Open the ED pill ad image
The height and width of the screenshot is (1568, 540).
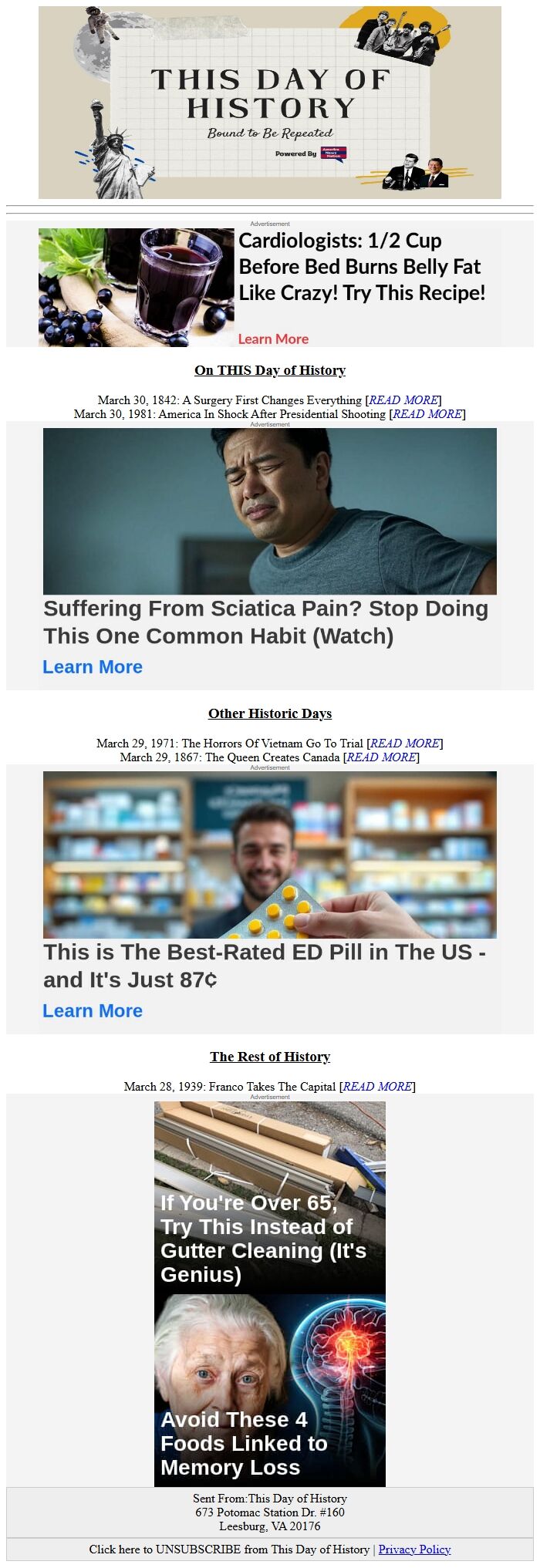[x=269, y=855]
